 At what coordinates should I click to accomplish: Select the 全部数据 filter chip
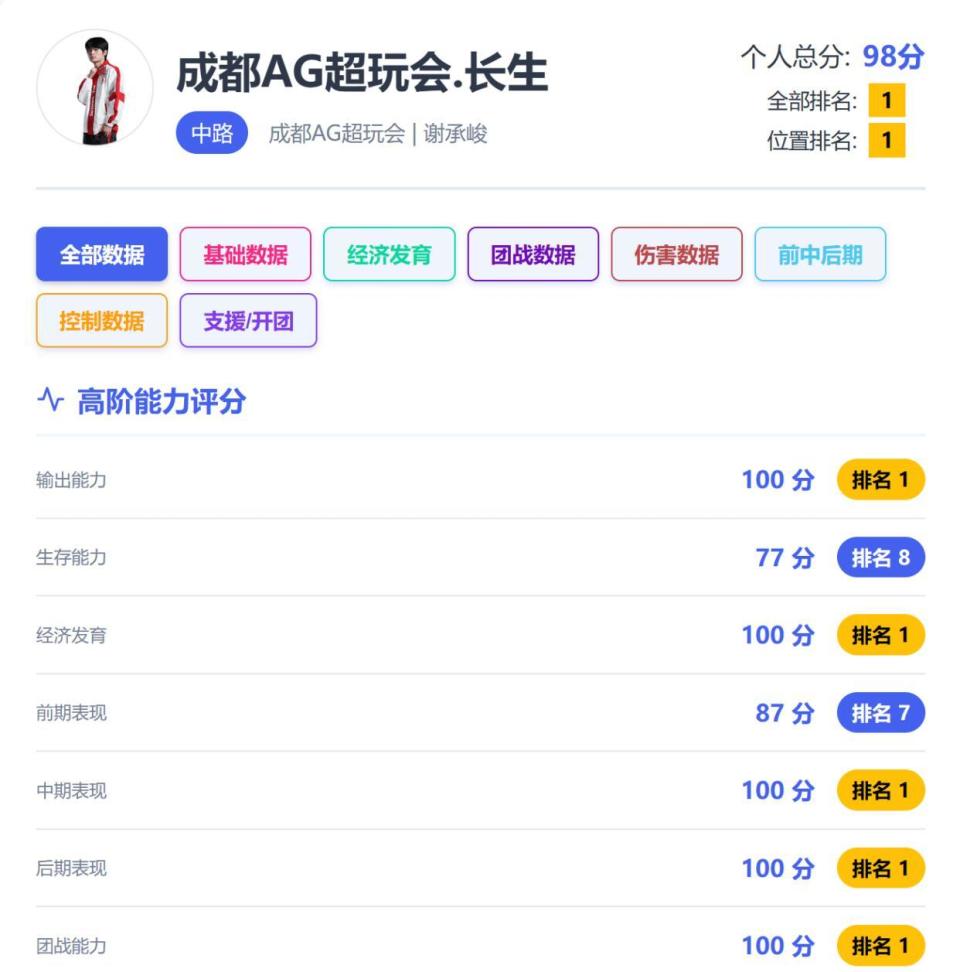coord(102,255)
